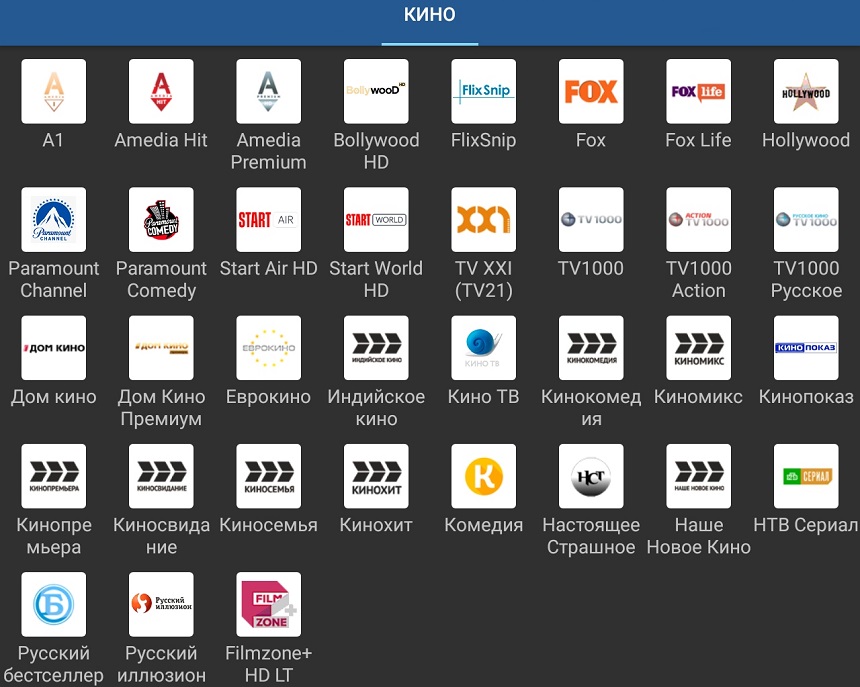The image size is (860, 687).
Task: Launch НТВ Сериал channel
Action: 806,476
